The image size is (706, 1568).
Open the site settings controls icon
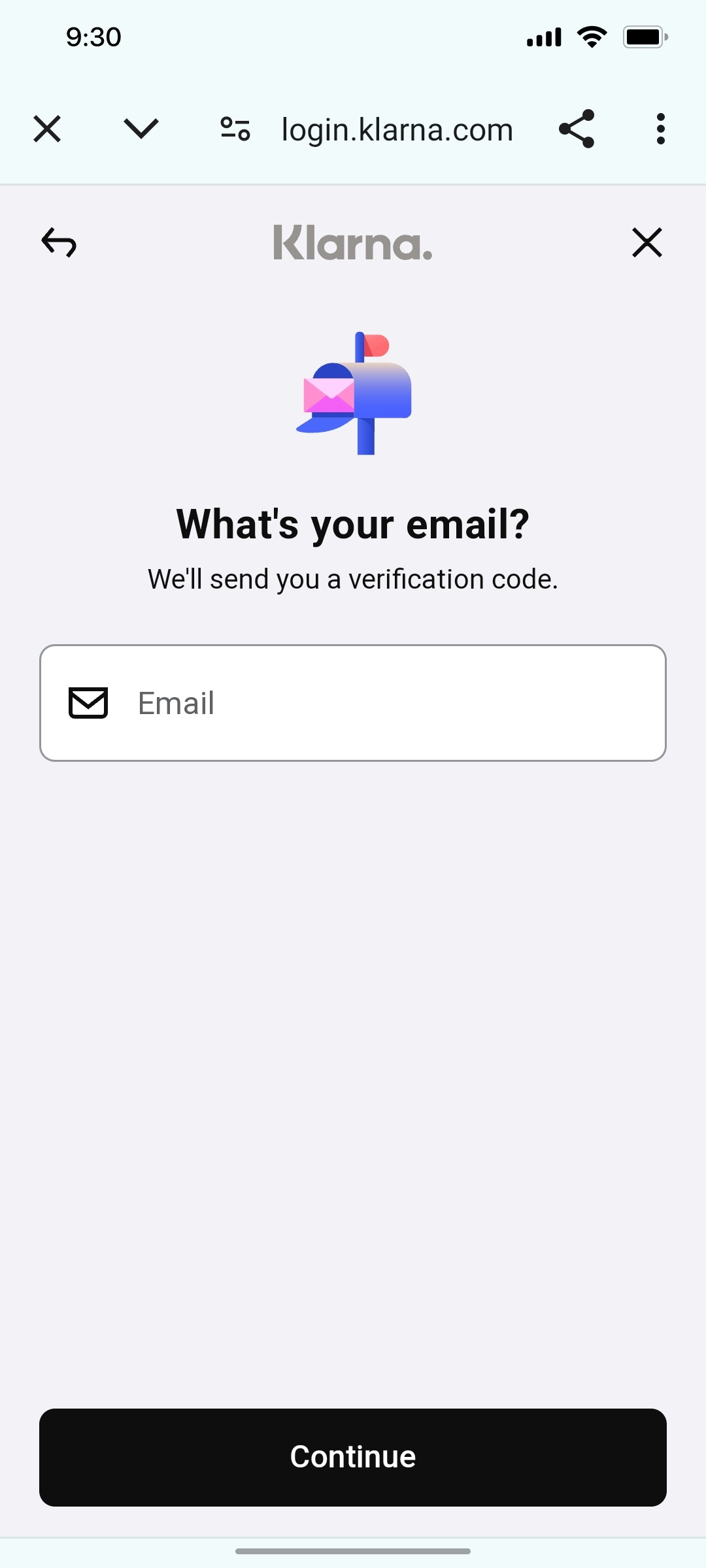point(235,129)
